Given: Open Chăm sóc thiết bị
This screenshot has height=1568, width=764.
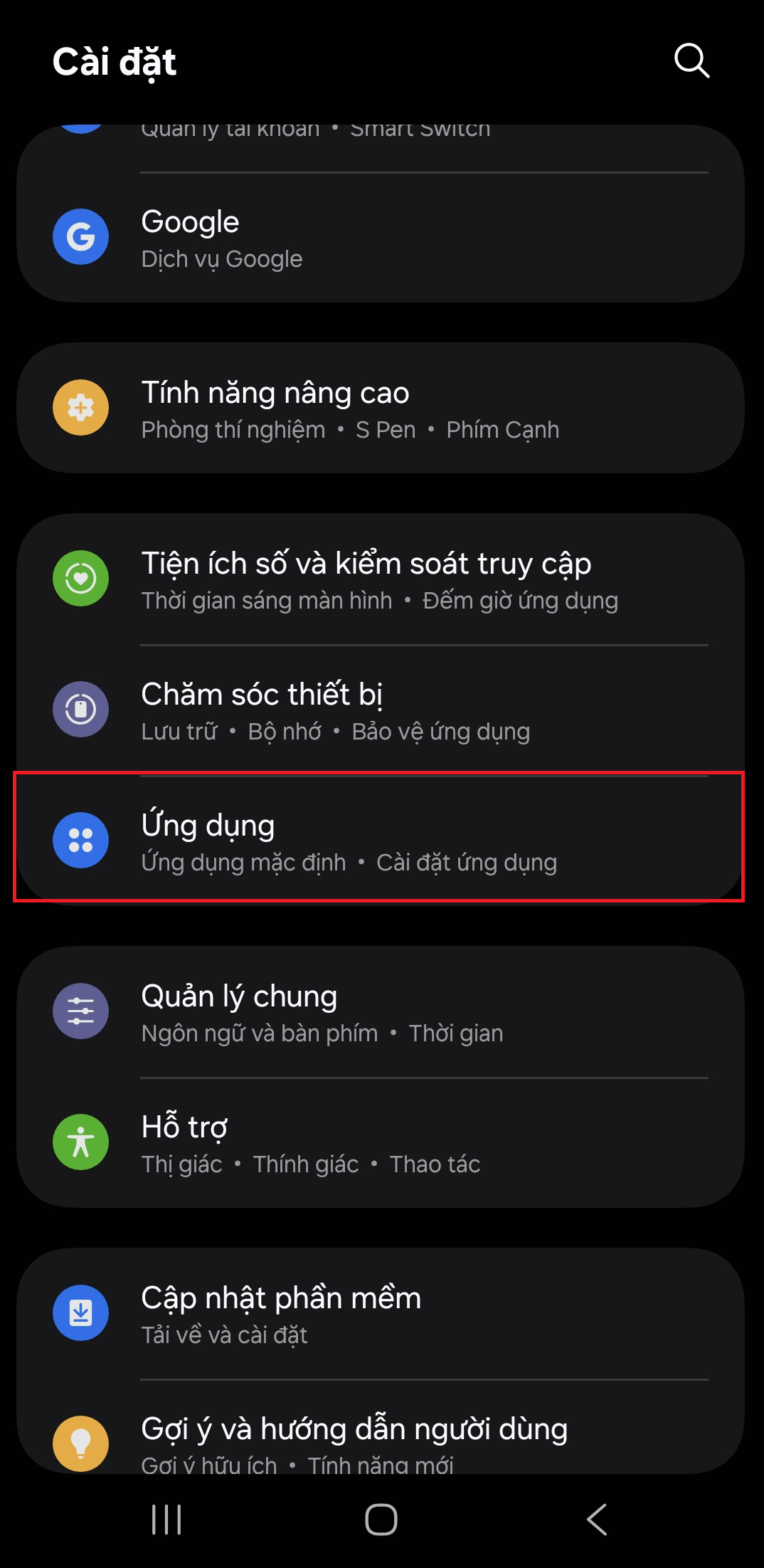Looking at the screenshot, I should 381,710.
